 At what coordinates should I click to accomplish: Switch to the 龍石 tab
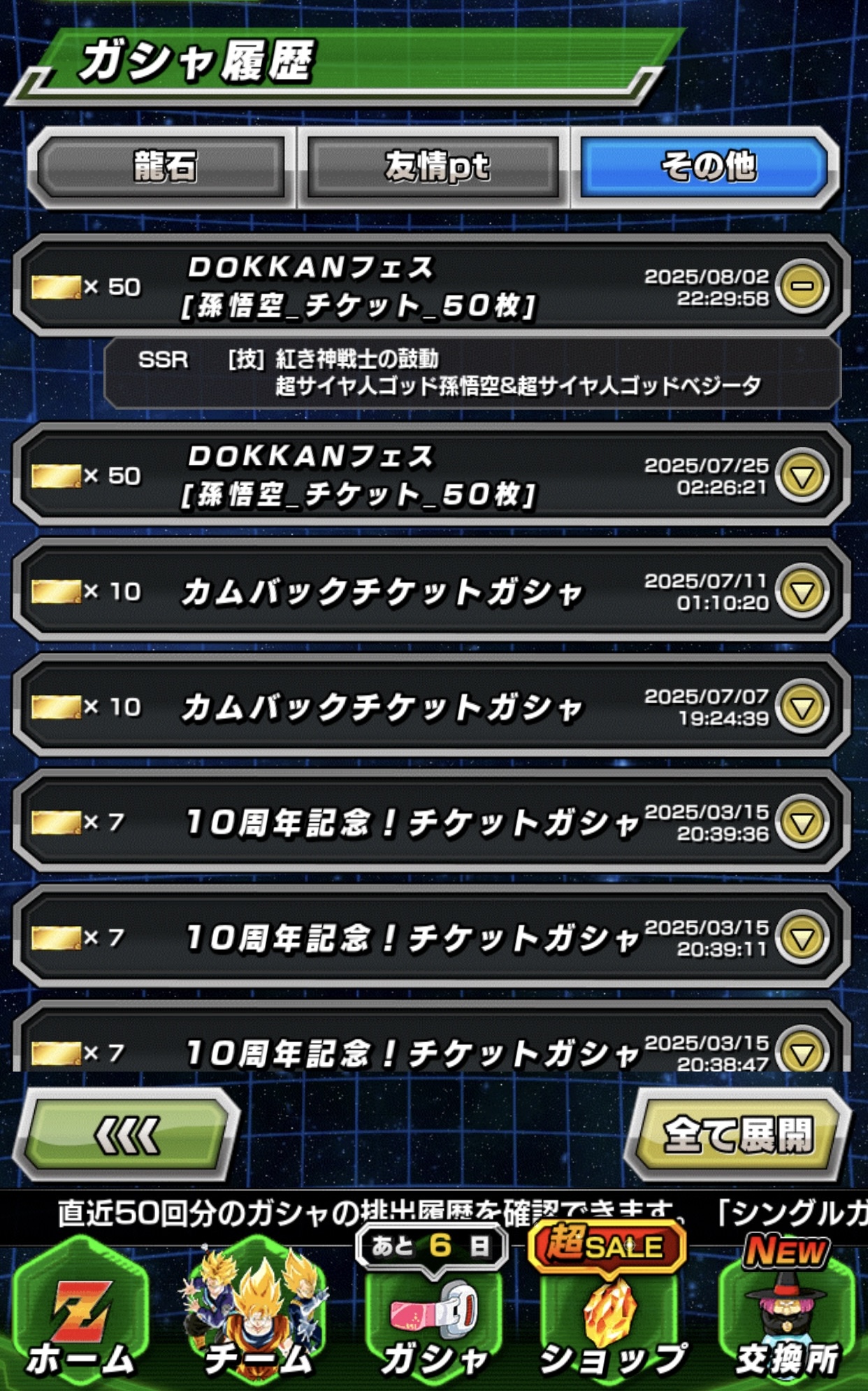click(162, 167)
